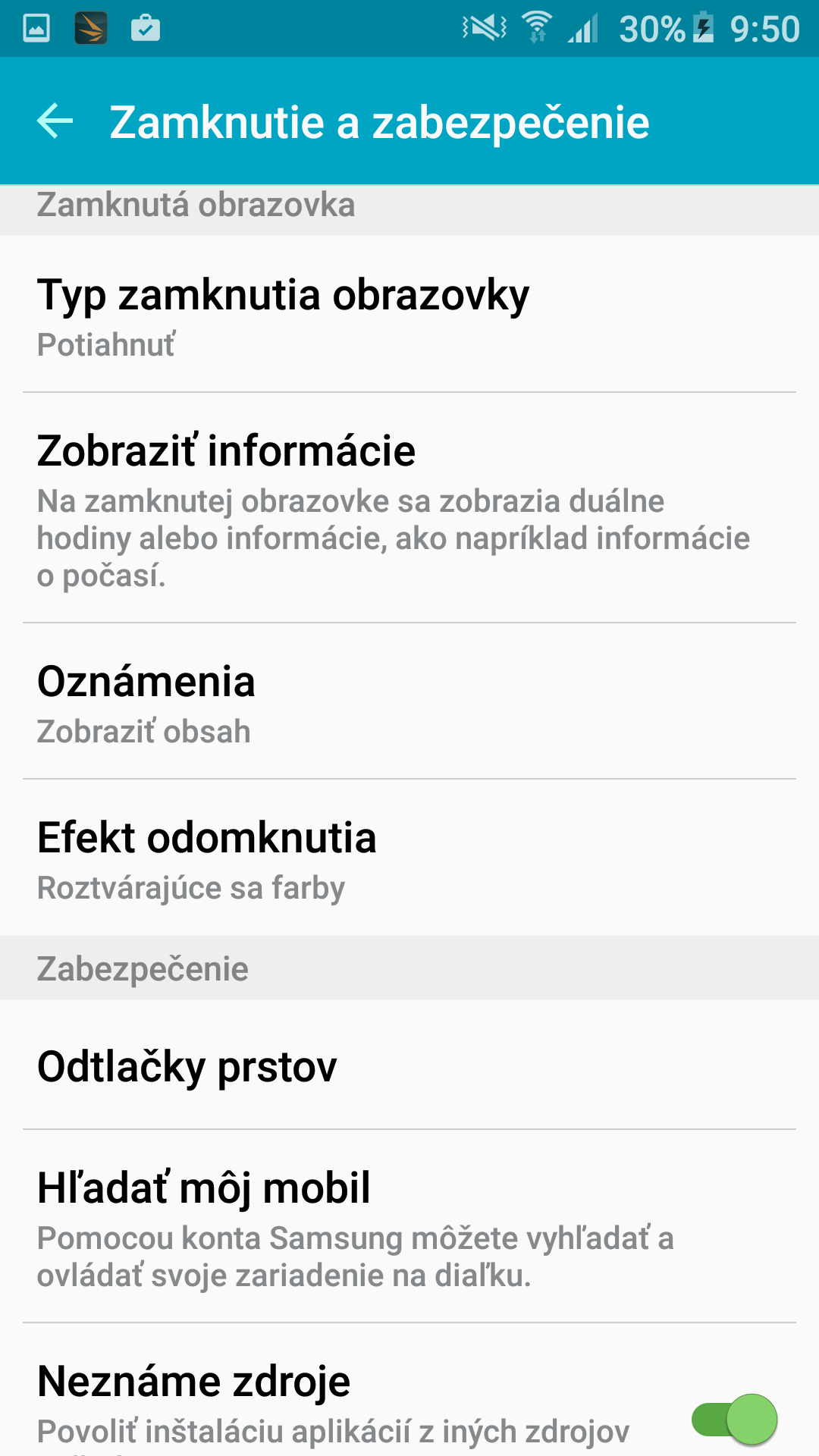Open Hľadať môj mobil
Image resolution: width=819 pixels, height=1456 pixels.
[409, 1227]
